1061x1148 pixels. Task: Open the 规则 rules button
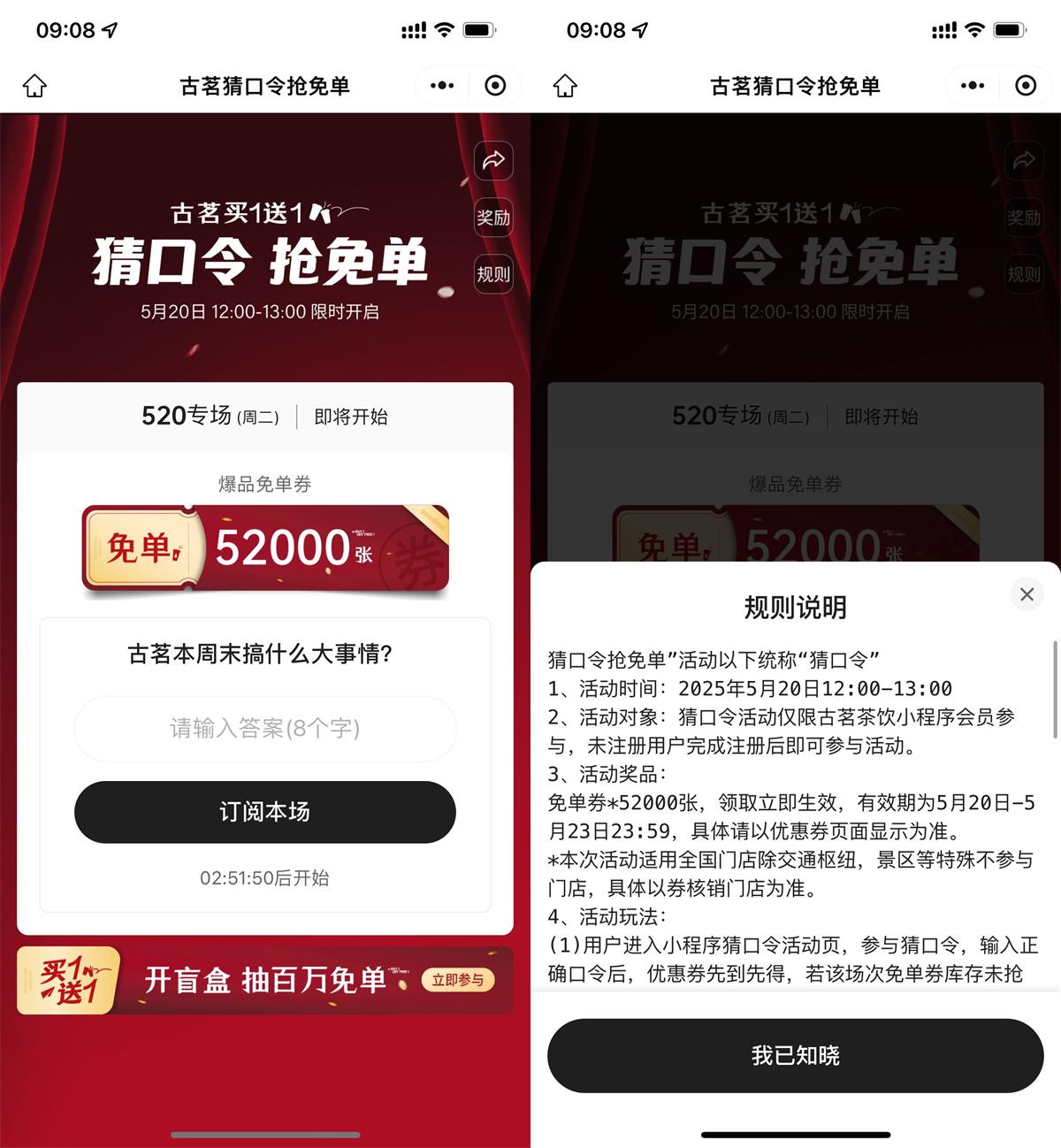click(x=493, y=274)
